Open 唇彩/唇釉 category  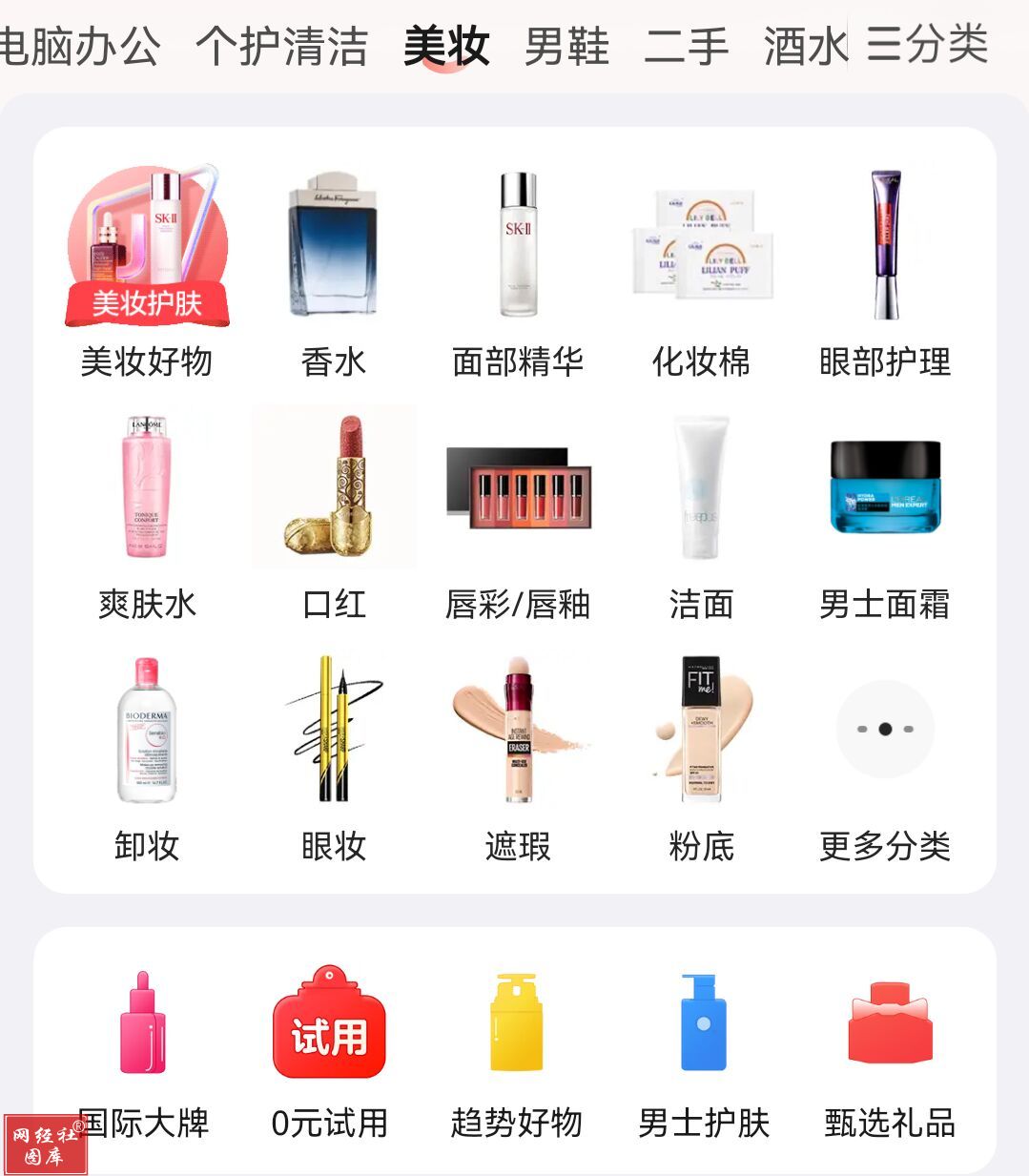point(518,516)
